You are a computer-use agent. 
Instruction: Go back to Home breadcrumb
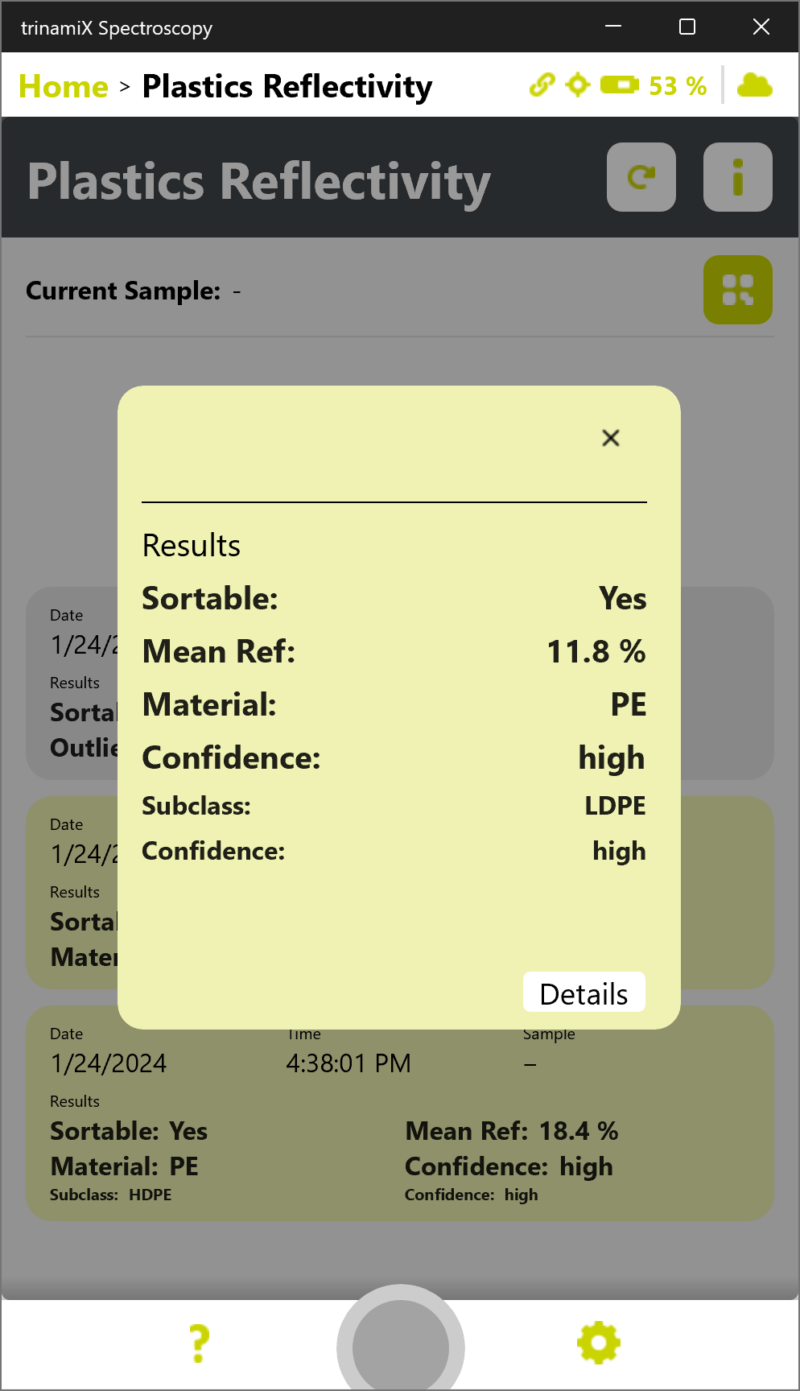click(63, 86)
